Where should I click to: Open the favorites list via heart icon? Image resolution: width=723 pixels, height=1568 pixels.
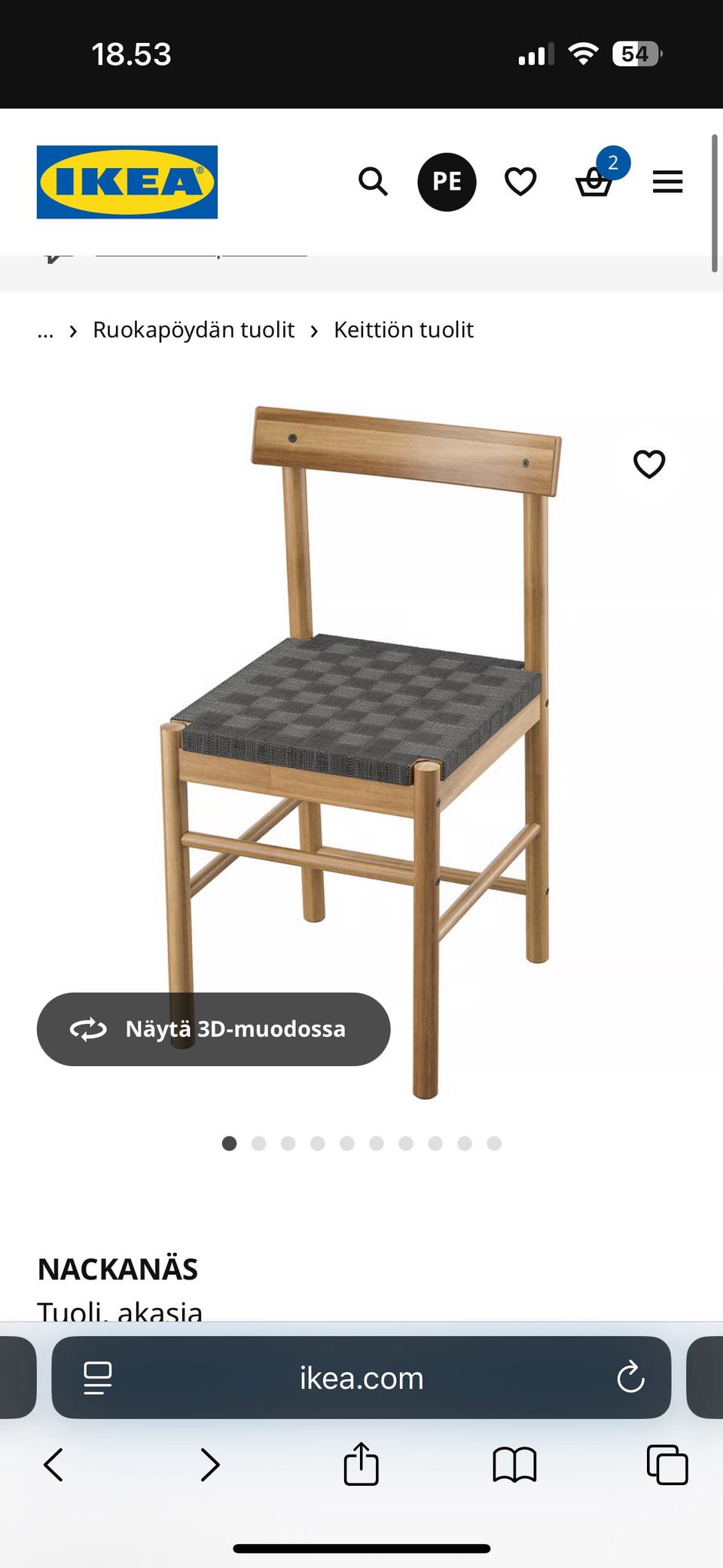point(520,182)
